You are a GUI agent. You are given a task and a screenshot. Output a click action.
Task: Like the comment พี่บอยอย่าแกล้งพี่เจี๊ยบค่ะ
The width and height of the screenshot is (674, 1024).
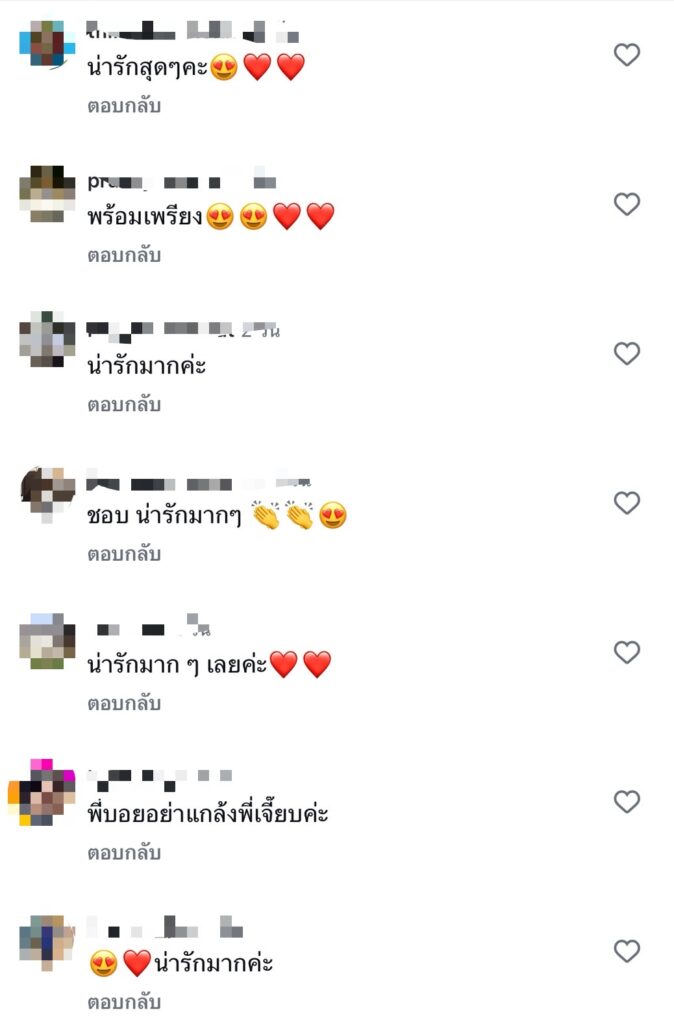tap(626, 801)
